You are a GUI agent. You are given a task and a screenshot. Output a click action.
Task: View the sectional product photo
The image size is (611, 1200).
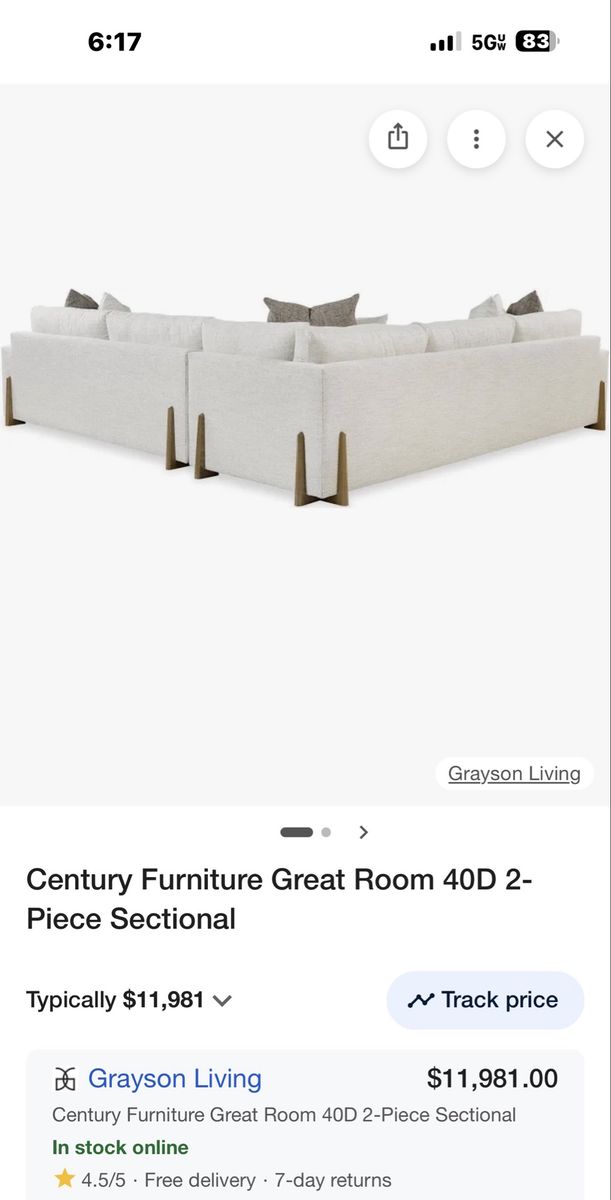pyautogui.click(x=305, y=400)
